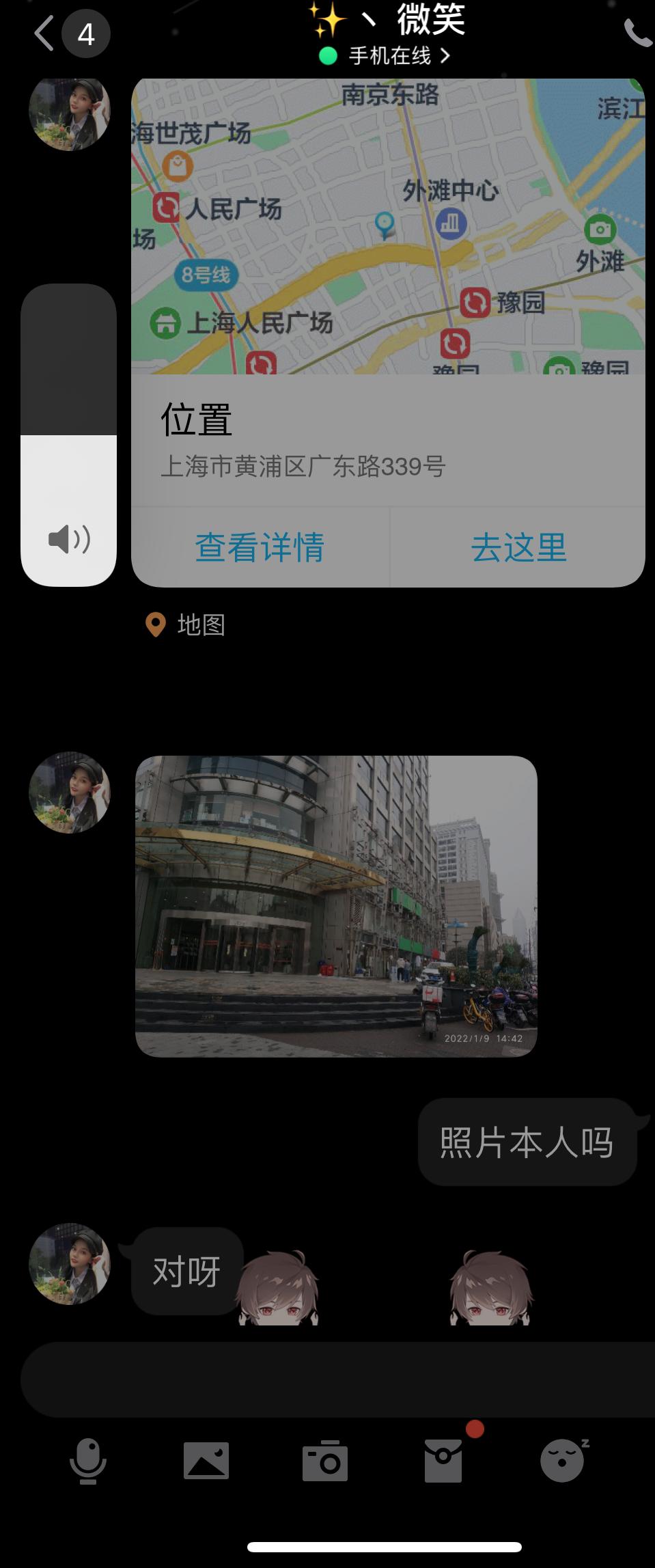Record a voice message with microphone
The width and height of the screenshot is (655, 1568).
[88, 1461]
